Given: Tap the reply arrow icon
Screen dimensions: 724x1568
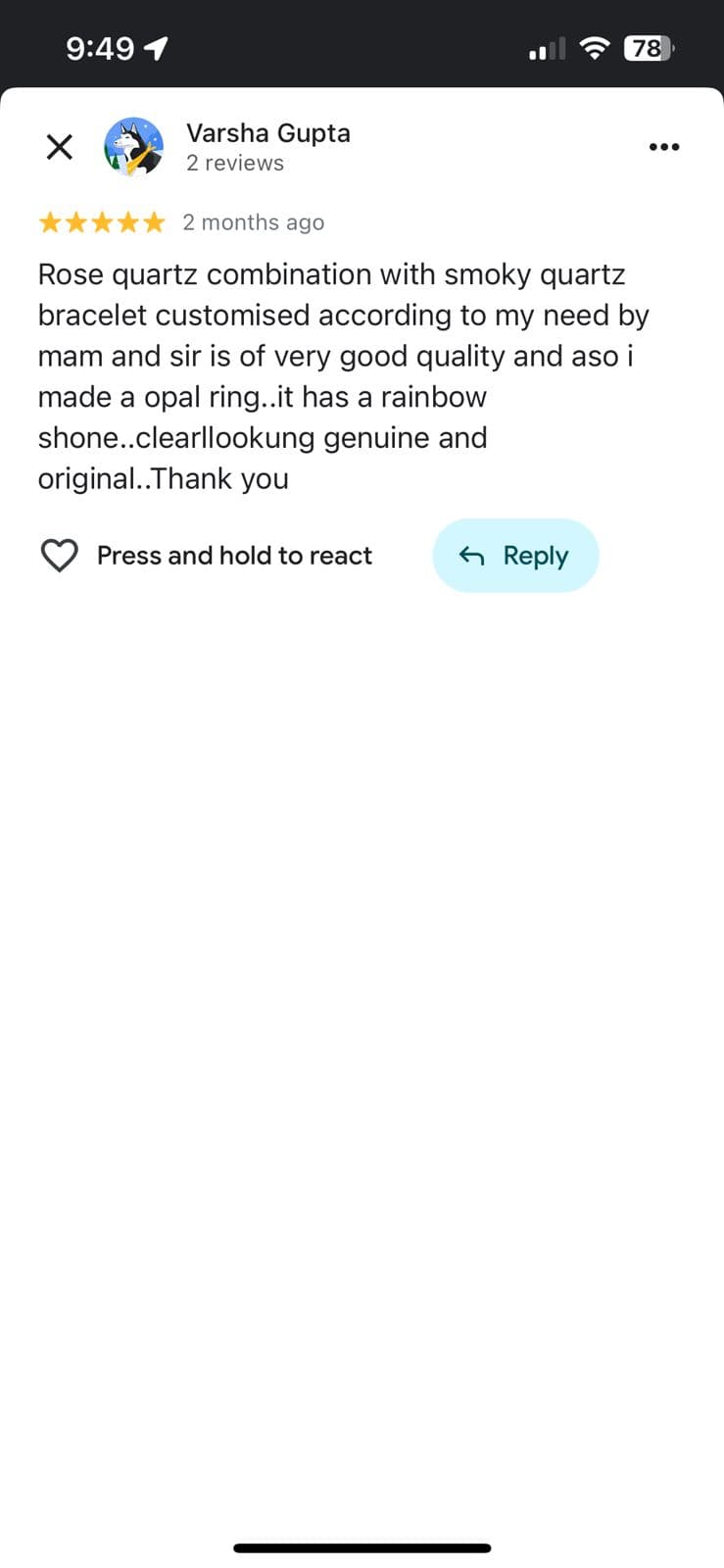Looking at the screenshot, I should coord(470,555).
